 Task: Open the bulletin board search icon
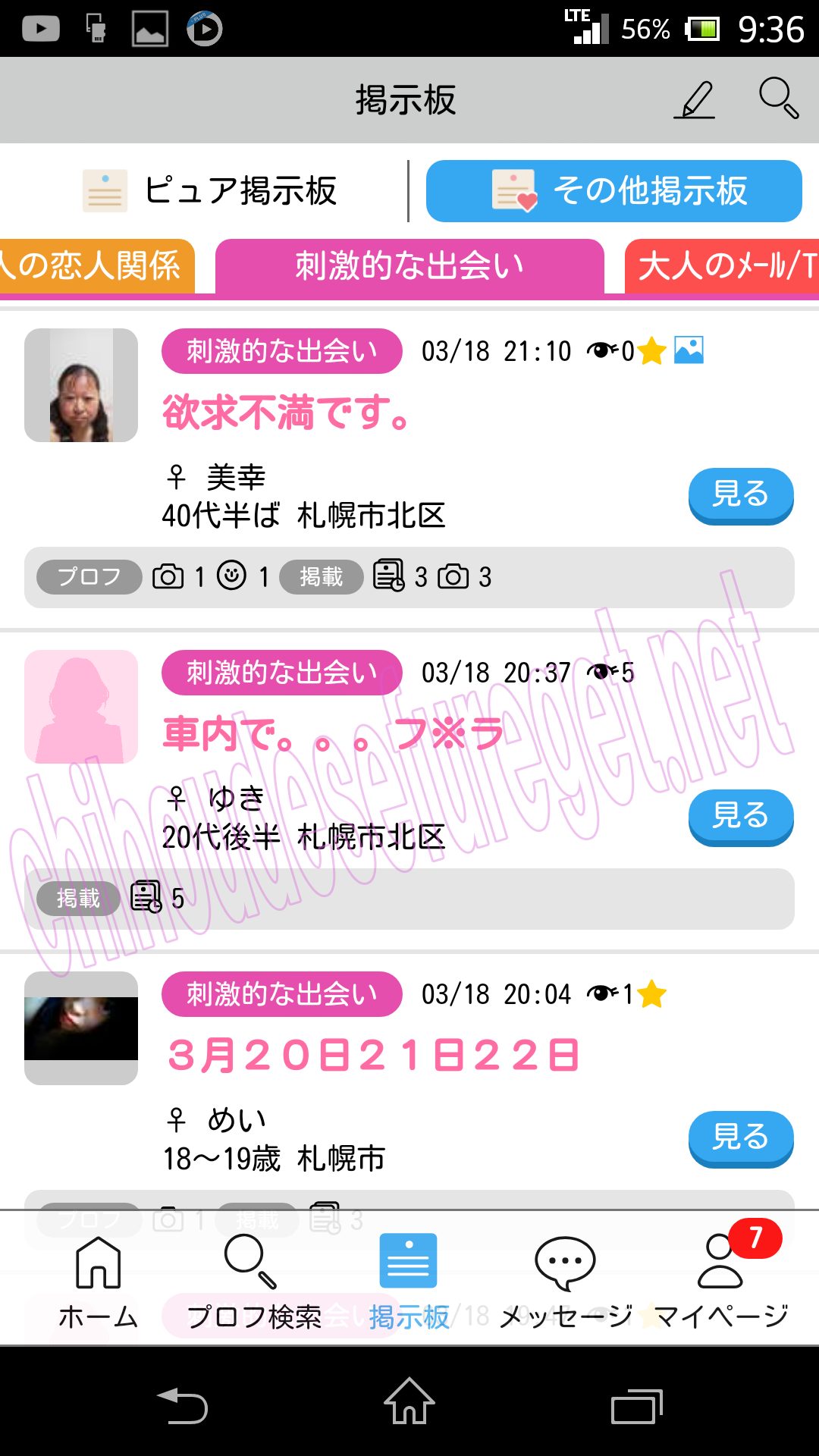(x=778, y=99)
